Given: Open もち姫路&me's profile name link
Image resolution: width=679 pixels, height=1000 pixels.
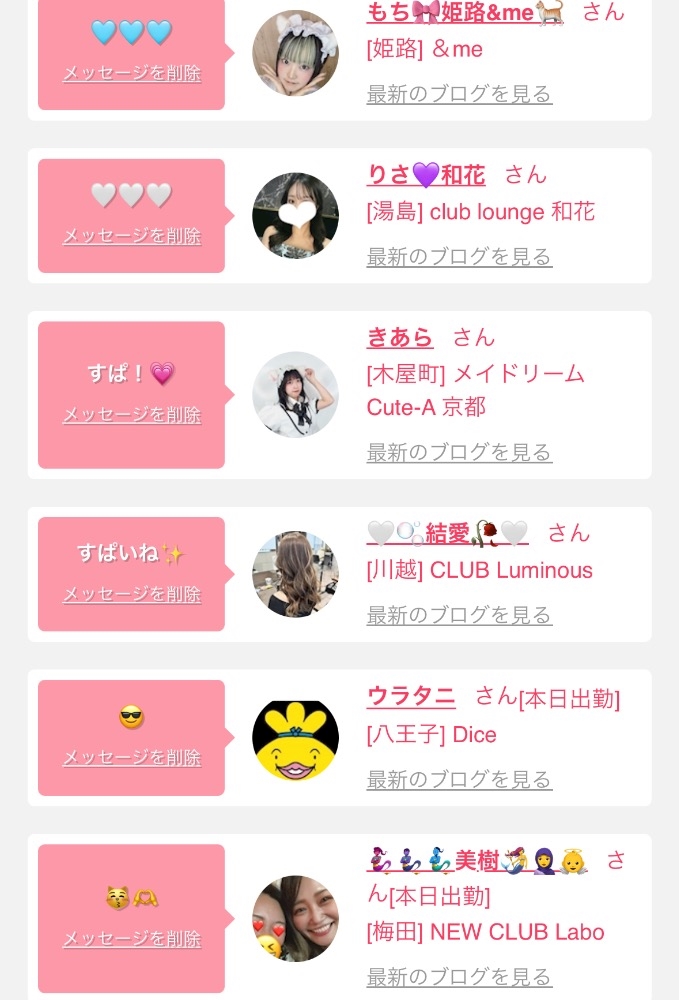Looking at the screenshot, I should pyautogui.click(x=465, y=12).
